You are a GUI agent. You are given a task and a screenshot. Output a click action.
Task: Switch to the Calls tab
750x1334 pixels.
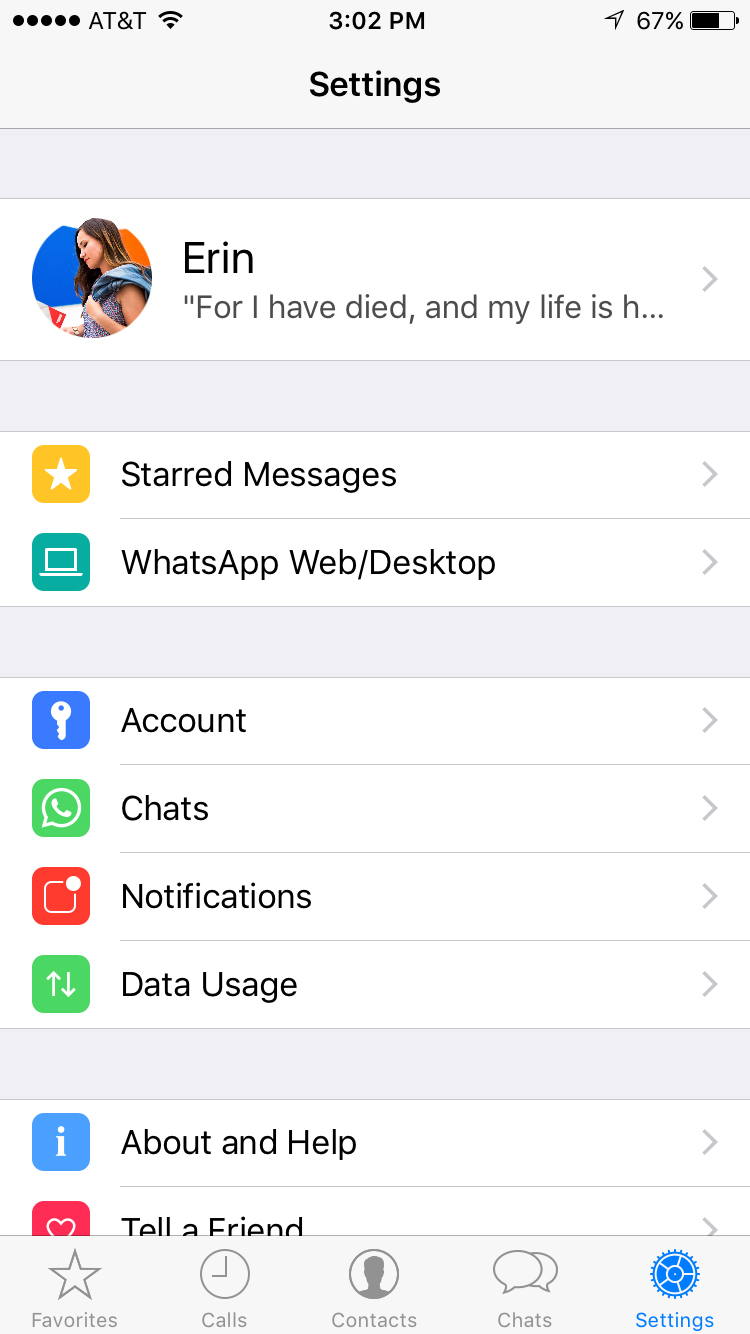pos(224,1288)
